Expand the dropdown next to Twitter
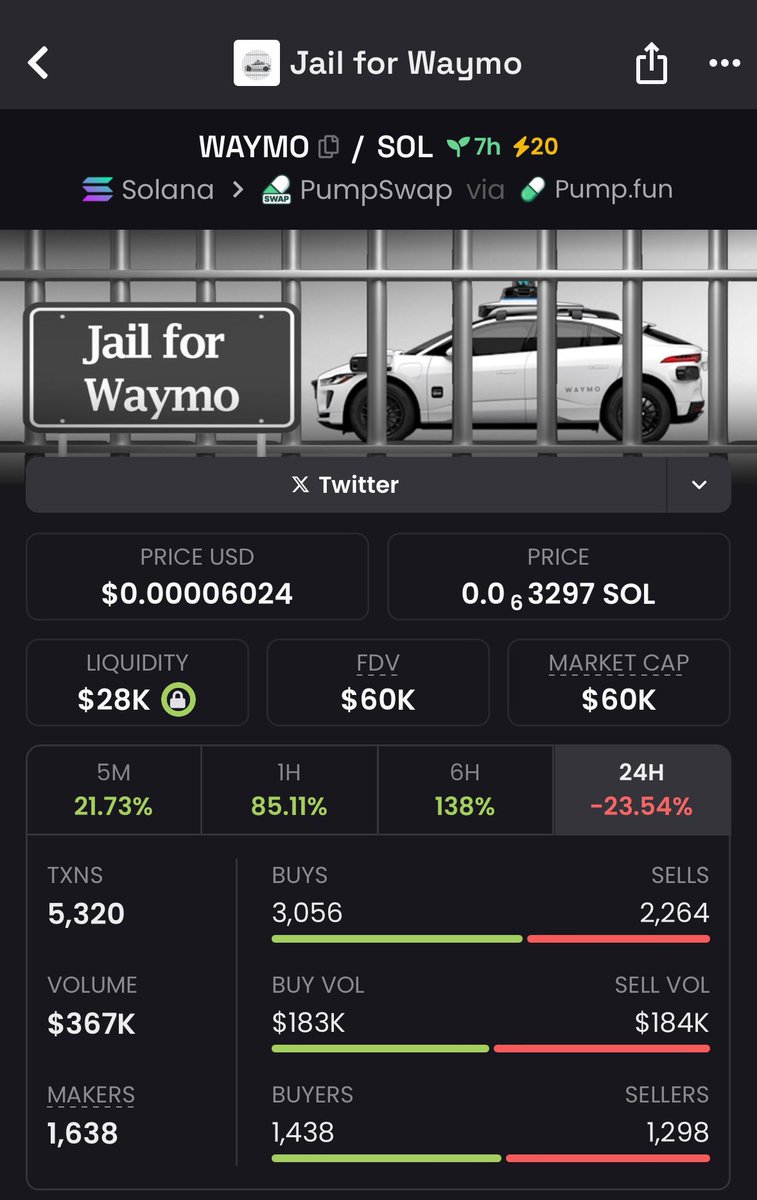Screen dimensions: 757x1200 pos(699,485)
